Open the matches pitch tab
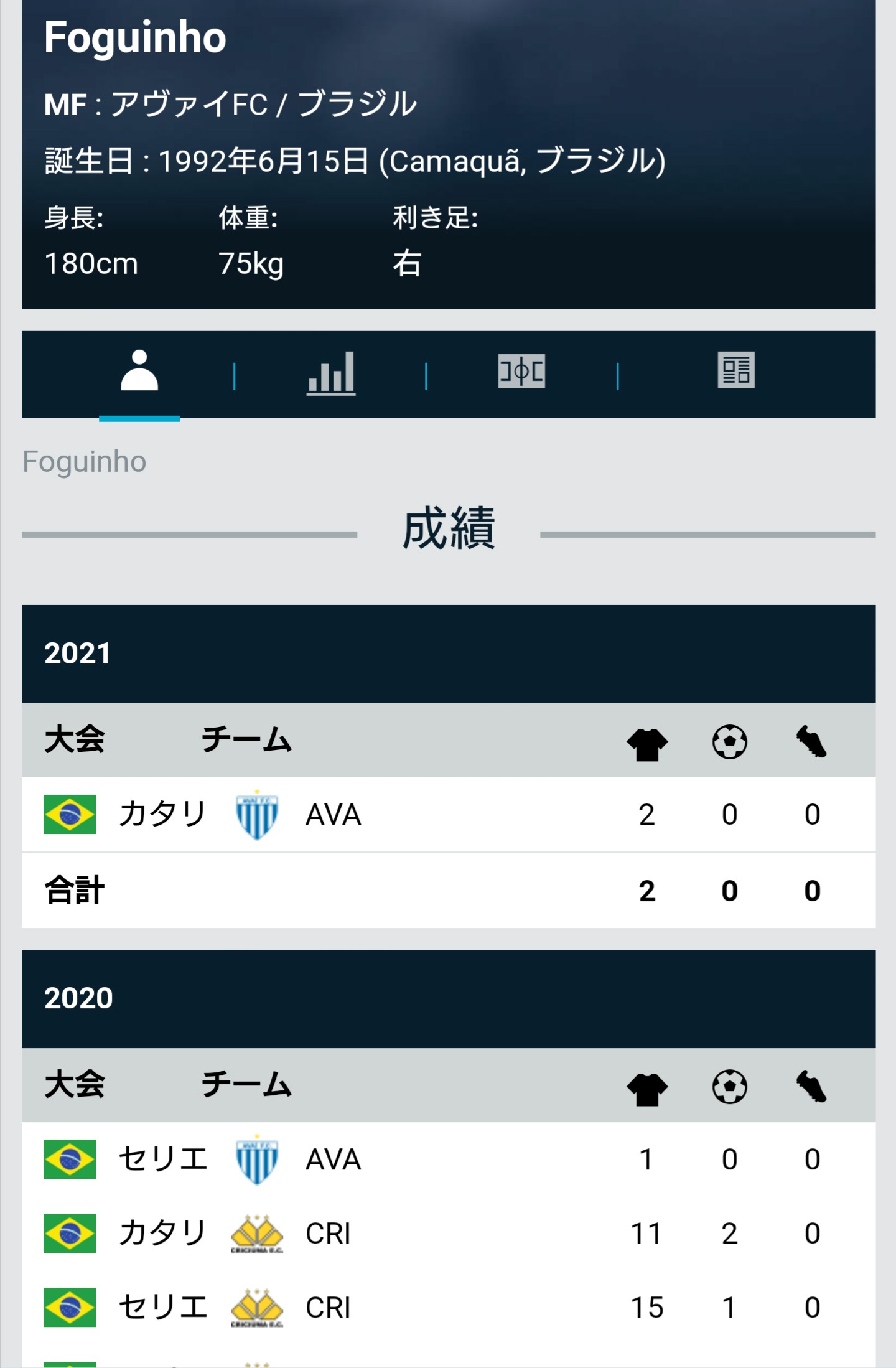896x1368 pixels. point(521,372)
